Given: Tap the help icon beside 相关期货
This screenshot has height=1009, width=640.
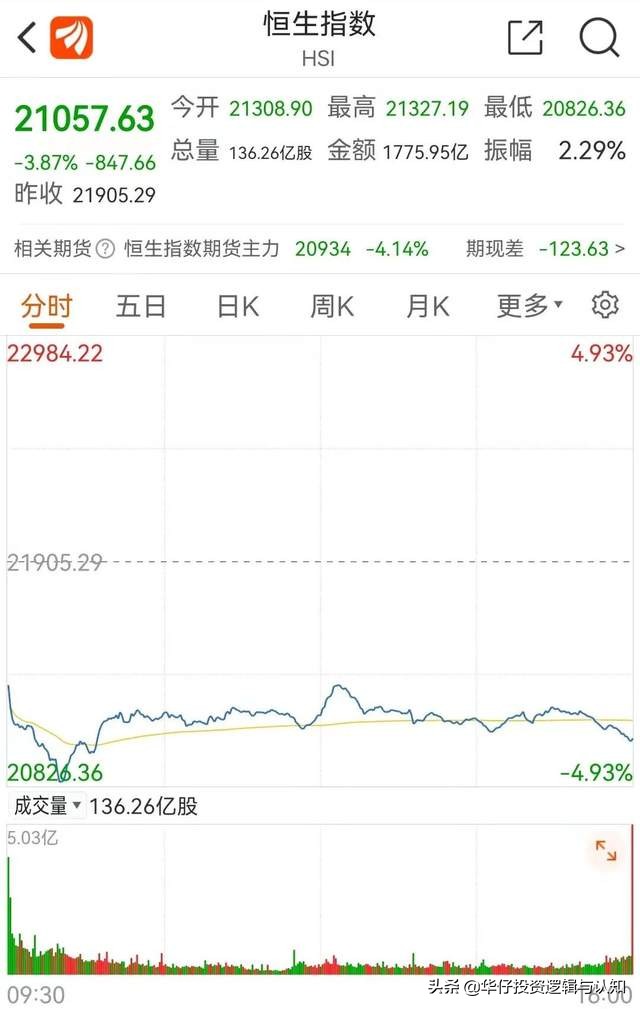Looking at the screenshot, I should tap(105, 249).
